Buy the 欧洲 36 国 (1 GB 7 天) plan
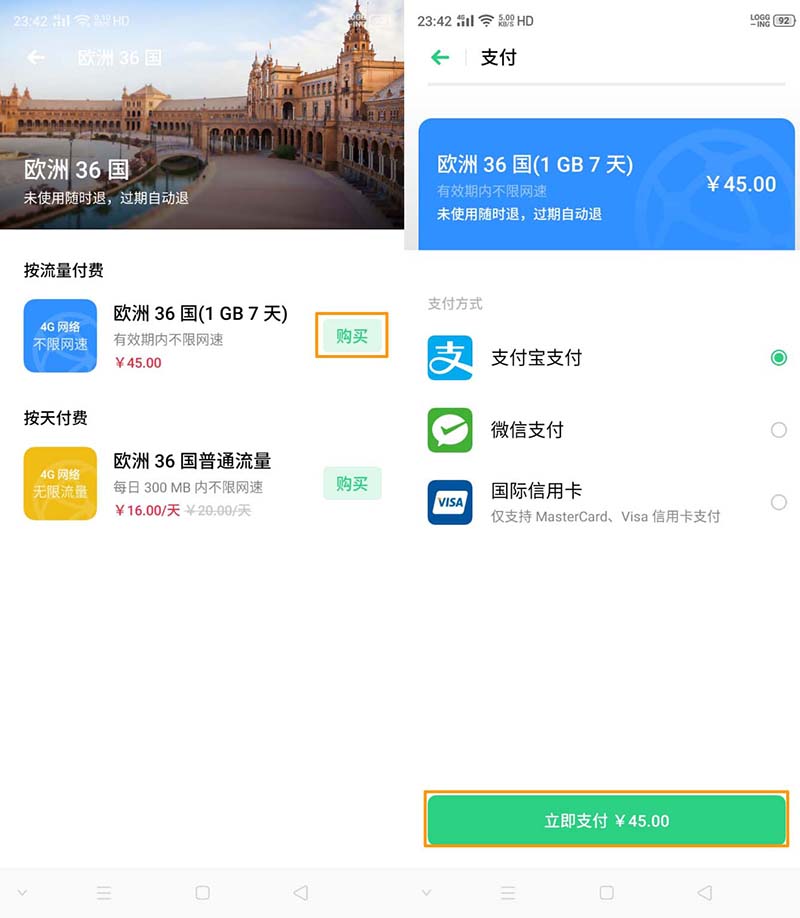 (352, 336)
